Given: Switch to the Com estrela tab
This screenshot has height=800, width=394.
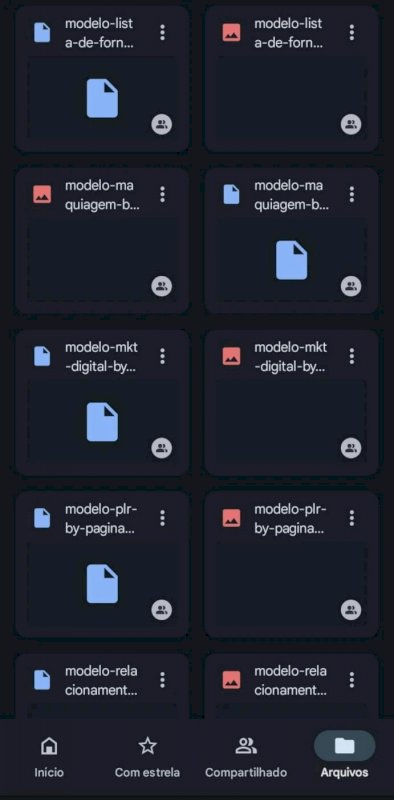Looking at the screenshot, I should (x=147, y=757).
